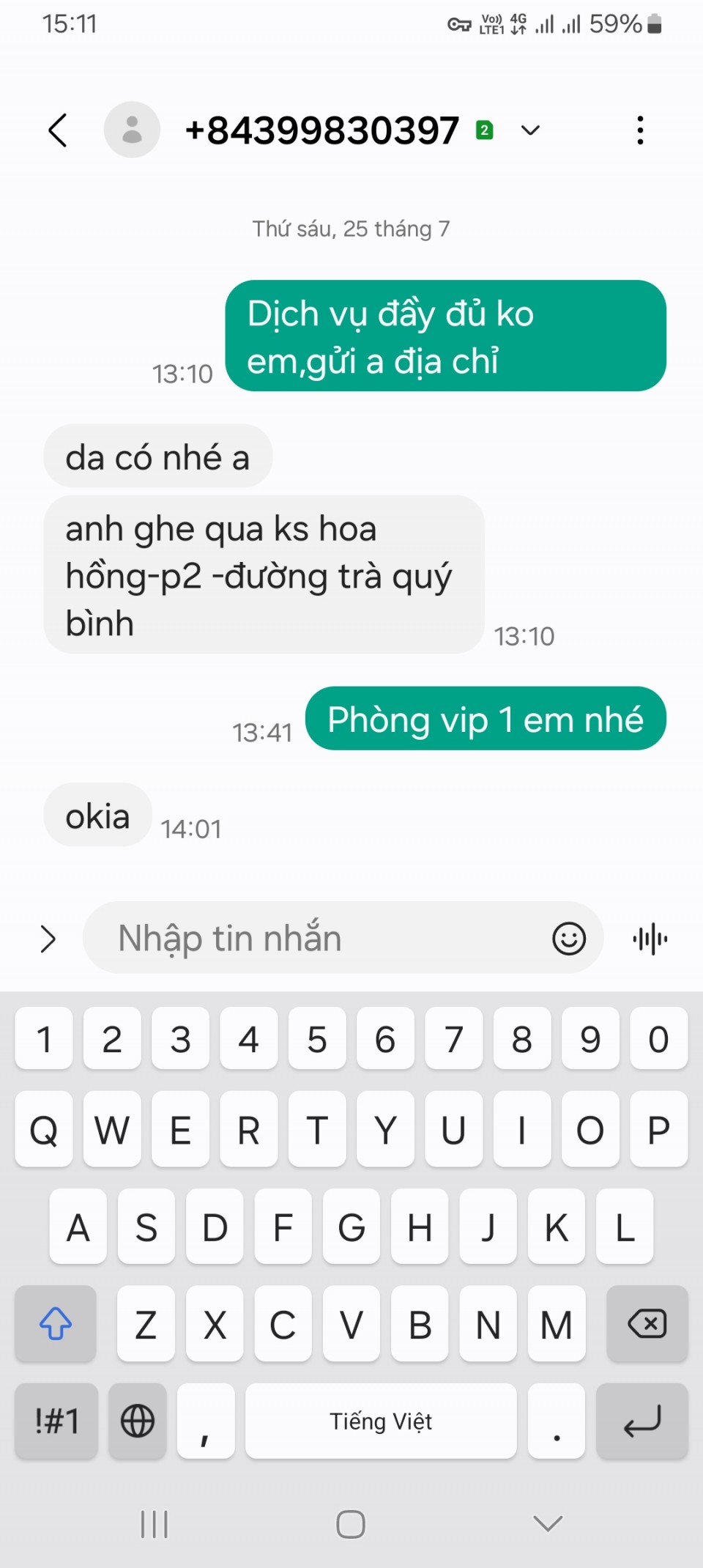This screenshot has width=703, height=1568.
Task: Switch keyboard to symbols with !#1
Action: (x=56, y=1421)
